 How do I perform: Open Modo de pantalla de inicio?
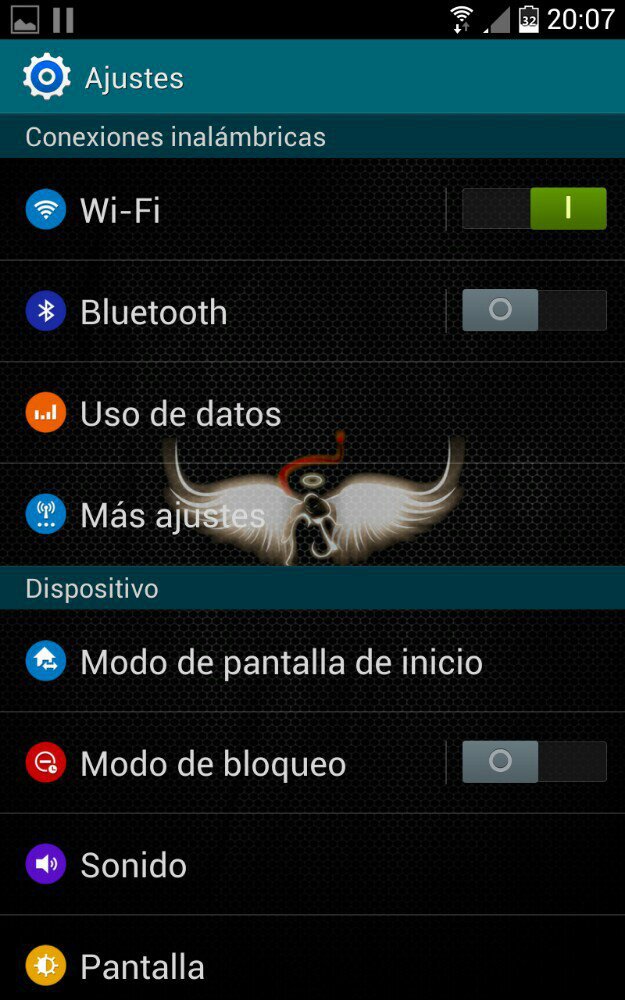[312, 661]
